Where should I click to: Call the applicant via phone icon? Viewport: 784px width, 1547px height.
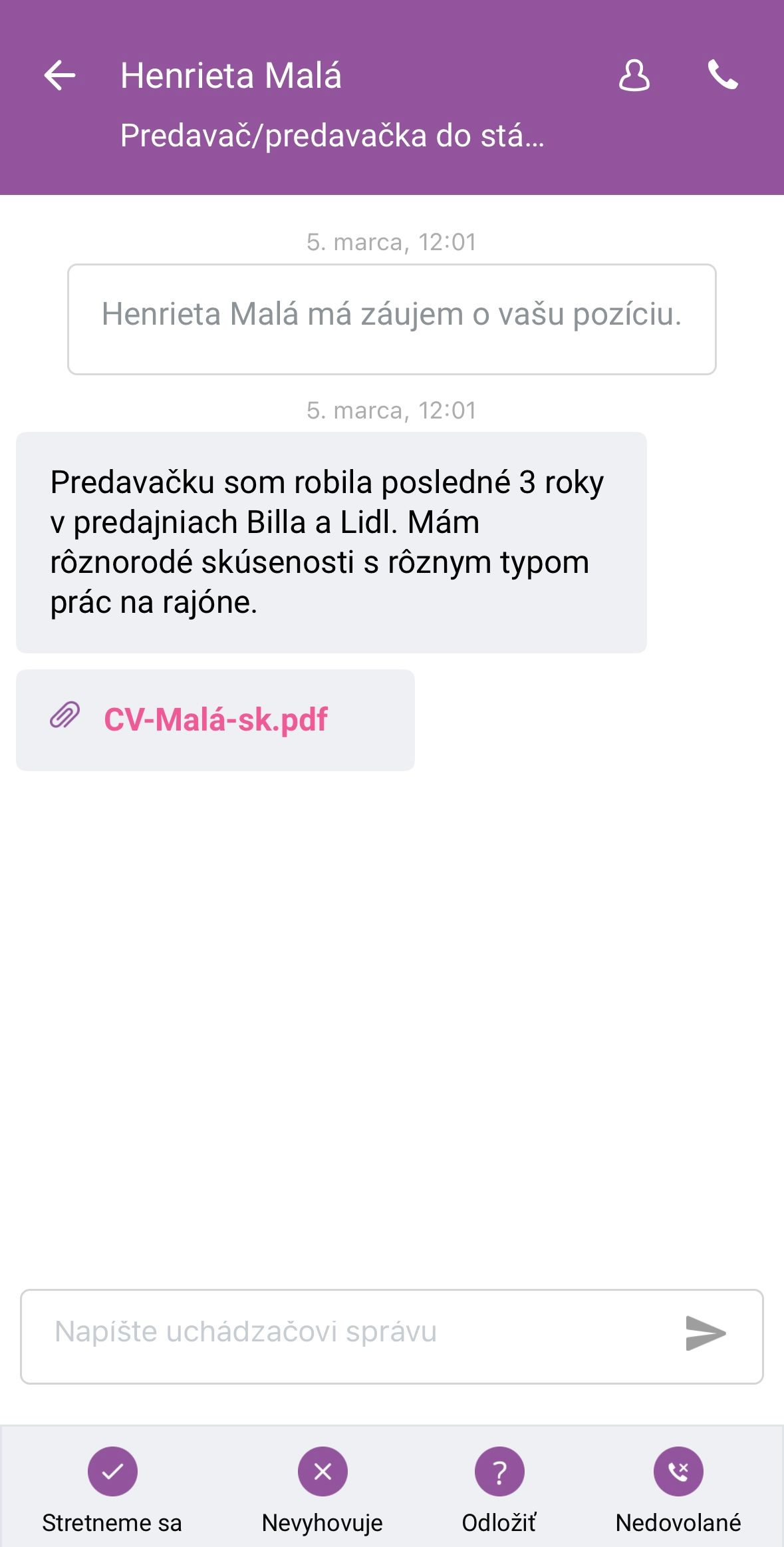tap(723, 75)
